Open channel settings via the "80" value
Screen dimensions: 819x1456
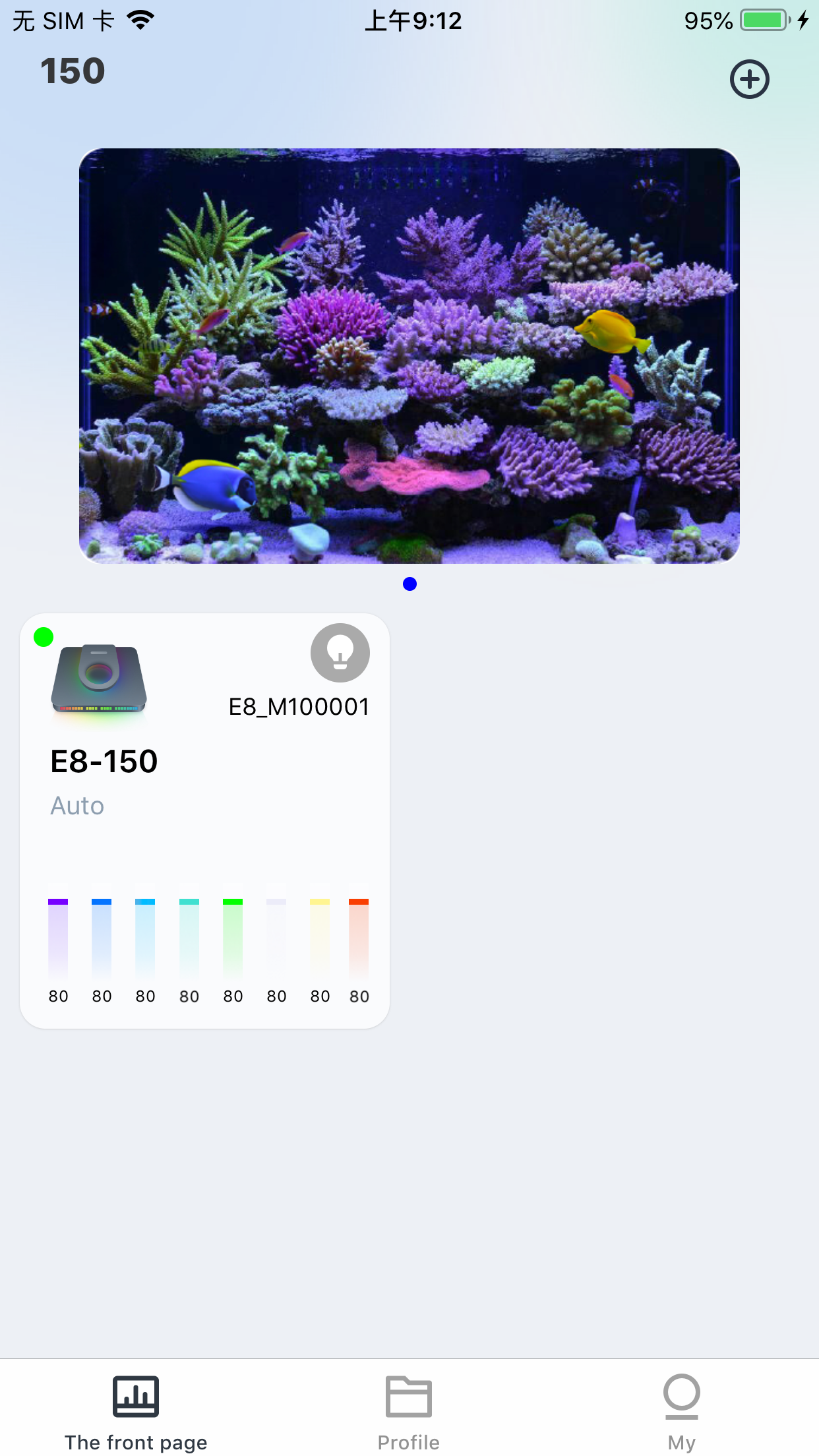[x=59, y=996]
